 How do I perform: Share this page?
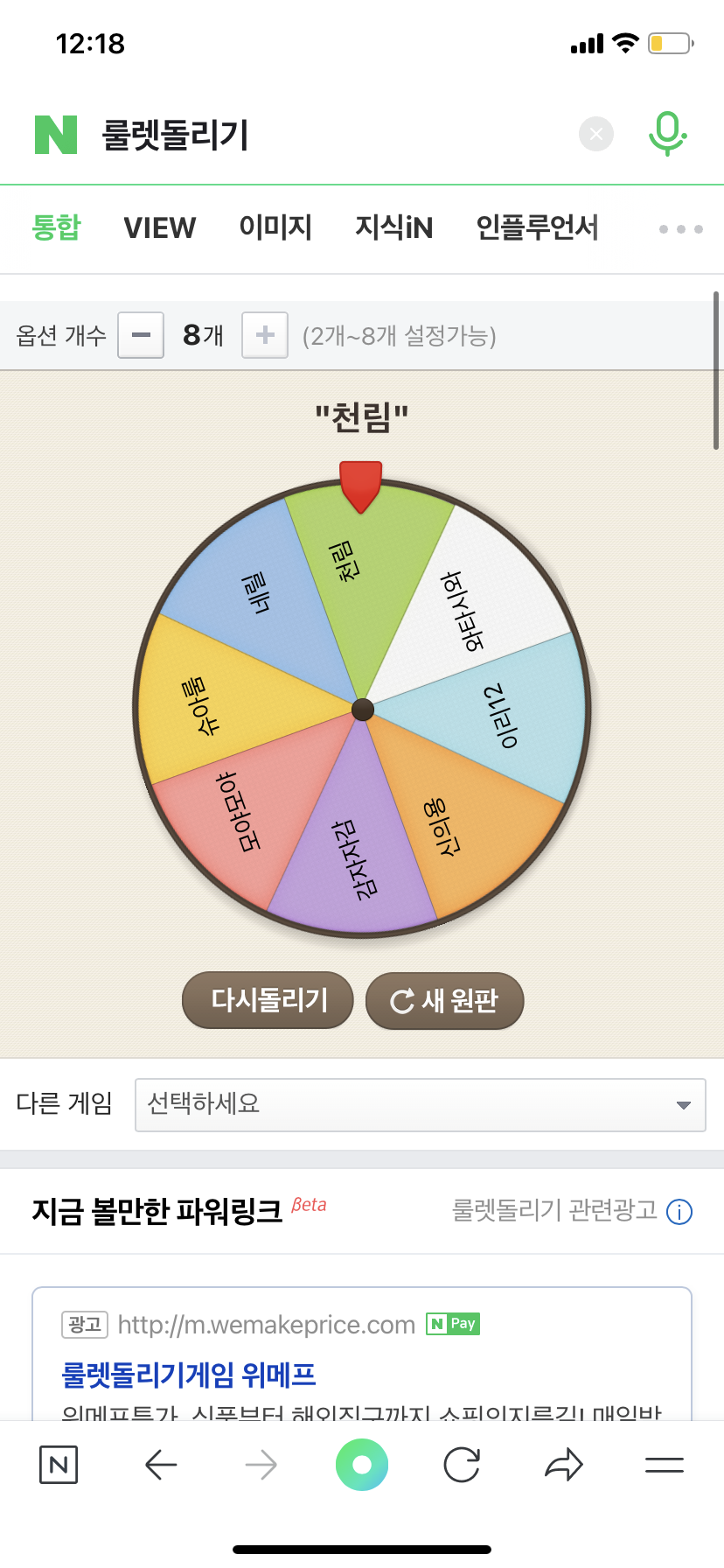[x=563, y=1465]
